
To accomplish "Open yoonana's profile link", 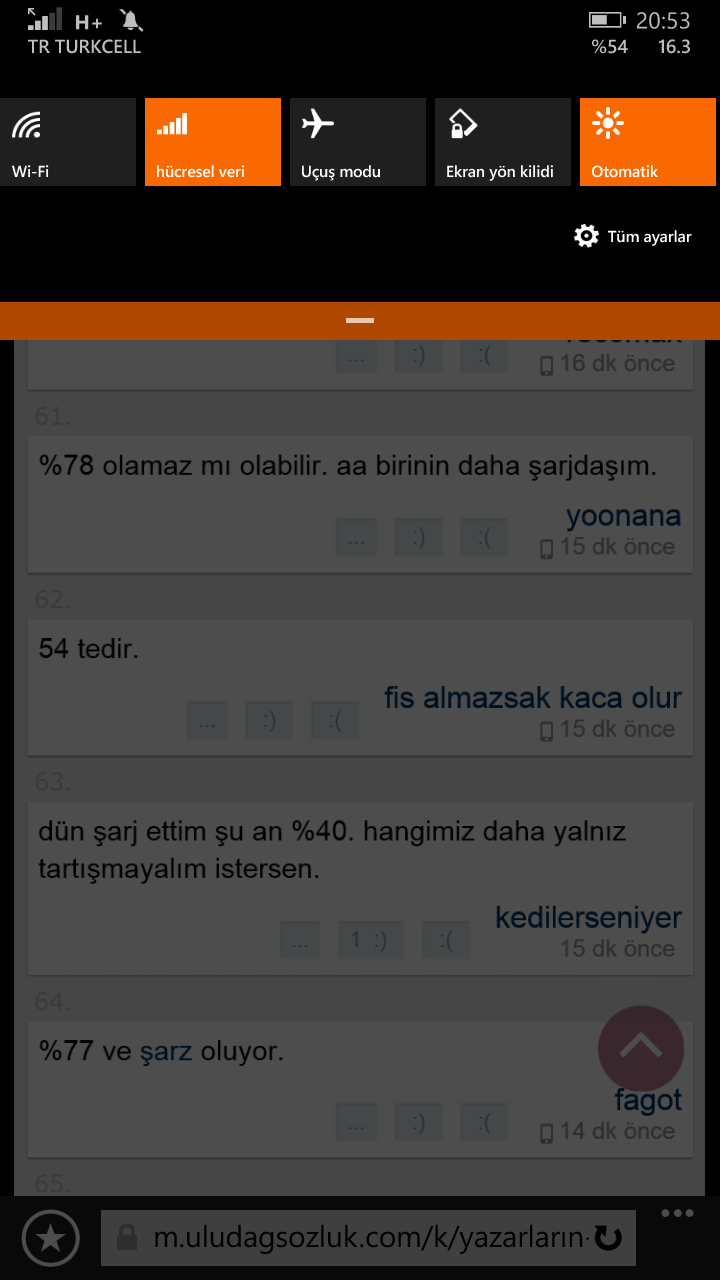I will tap(624, 516).
